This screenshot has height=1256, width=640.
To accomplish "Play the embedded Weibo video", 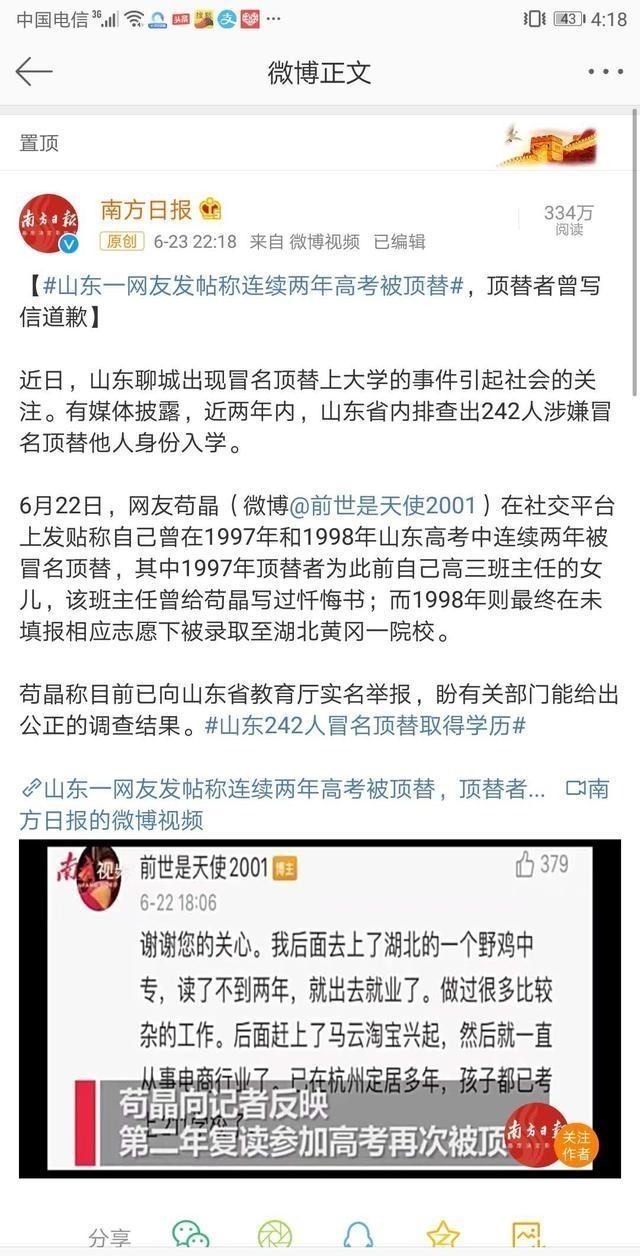I will (320, 1008).
